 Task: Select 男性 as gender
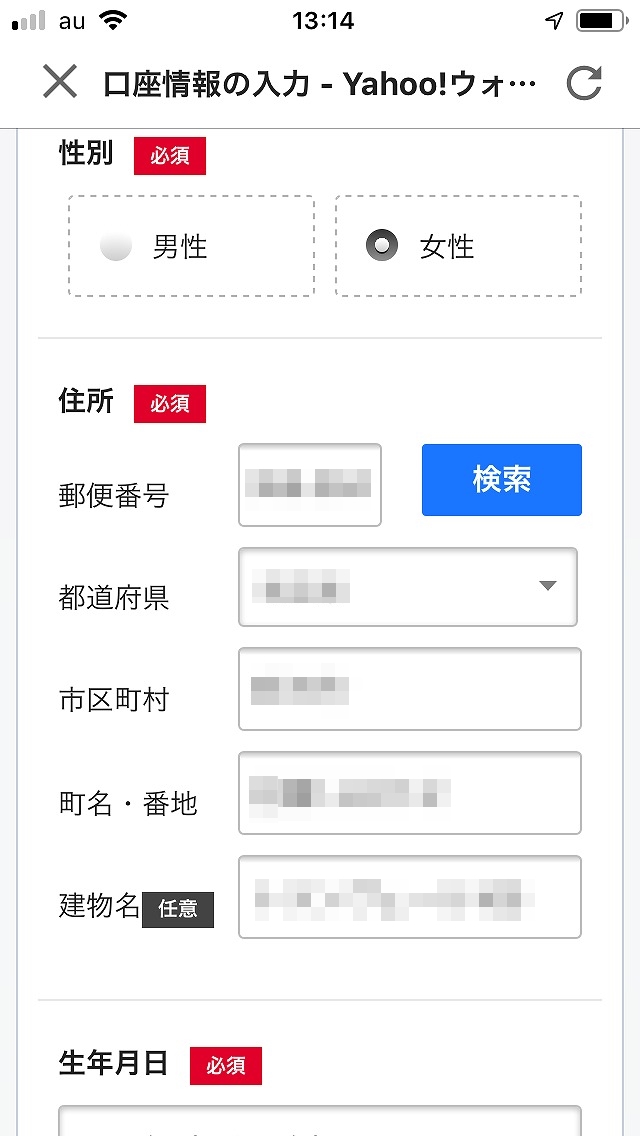pos(191,246)
